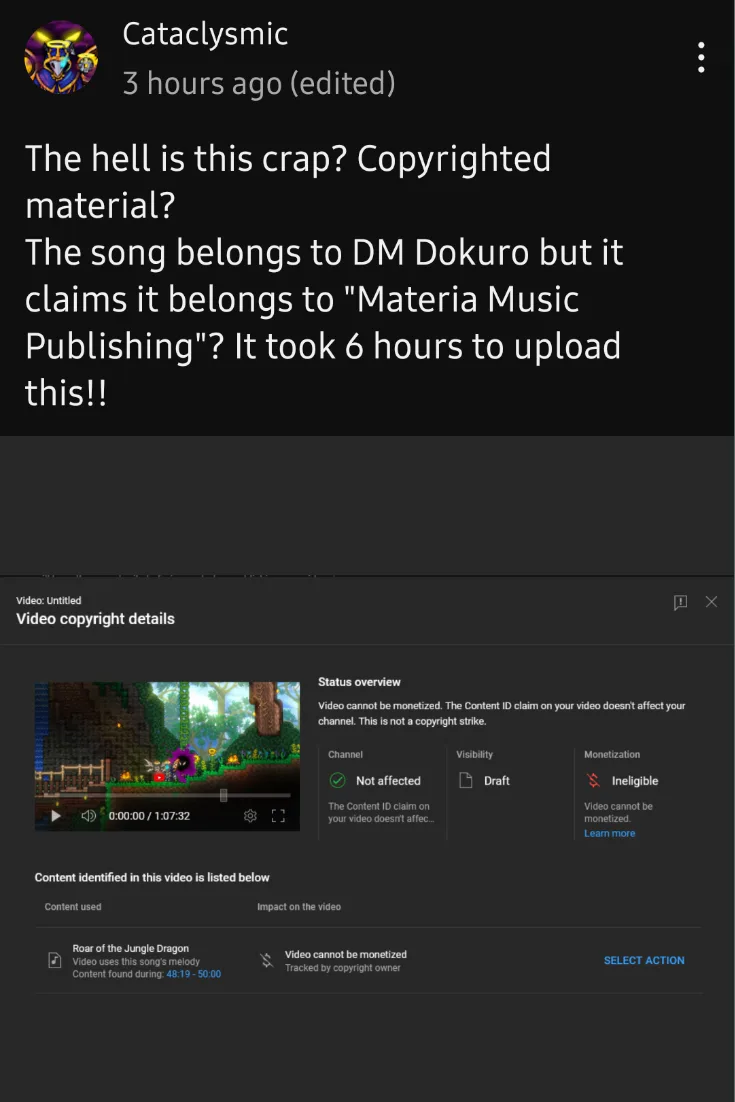The height and width of the screenshot is (1102, 735).
Task: Open the post's three-dot overflow menu
Action: [x=701, y=57]
